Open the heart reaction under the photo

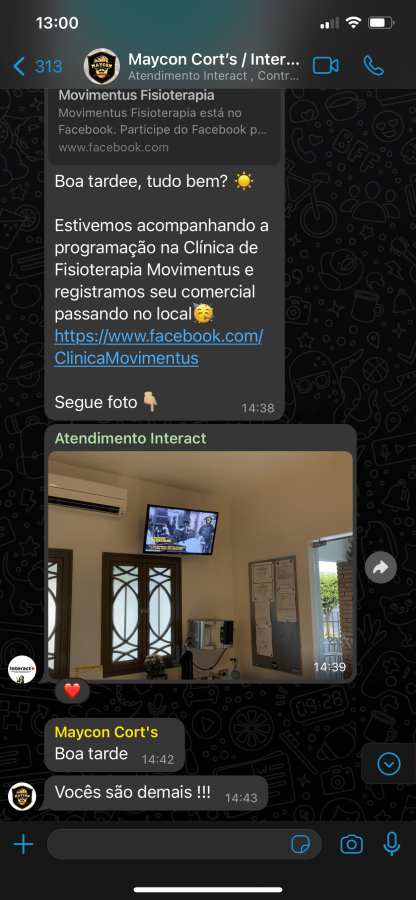(72, 690)
